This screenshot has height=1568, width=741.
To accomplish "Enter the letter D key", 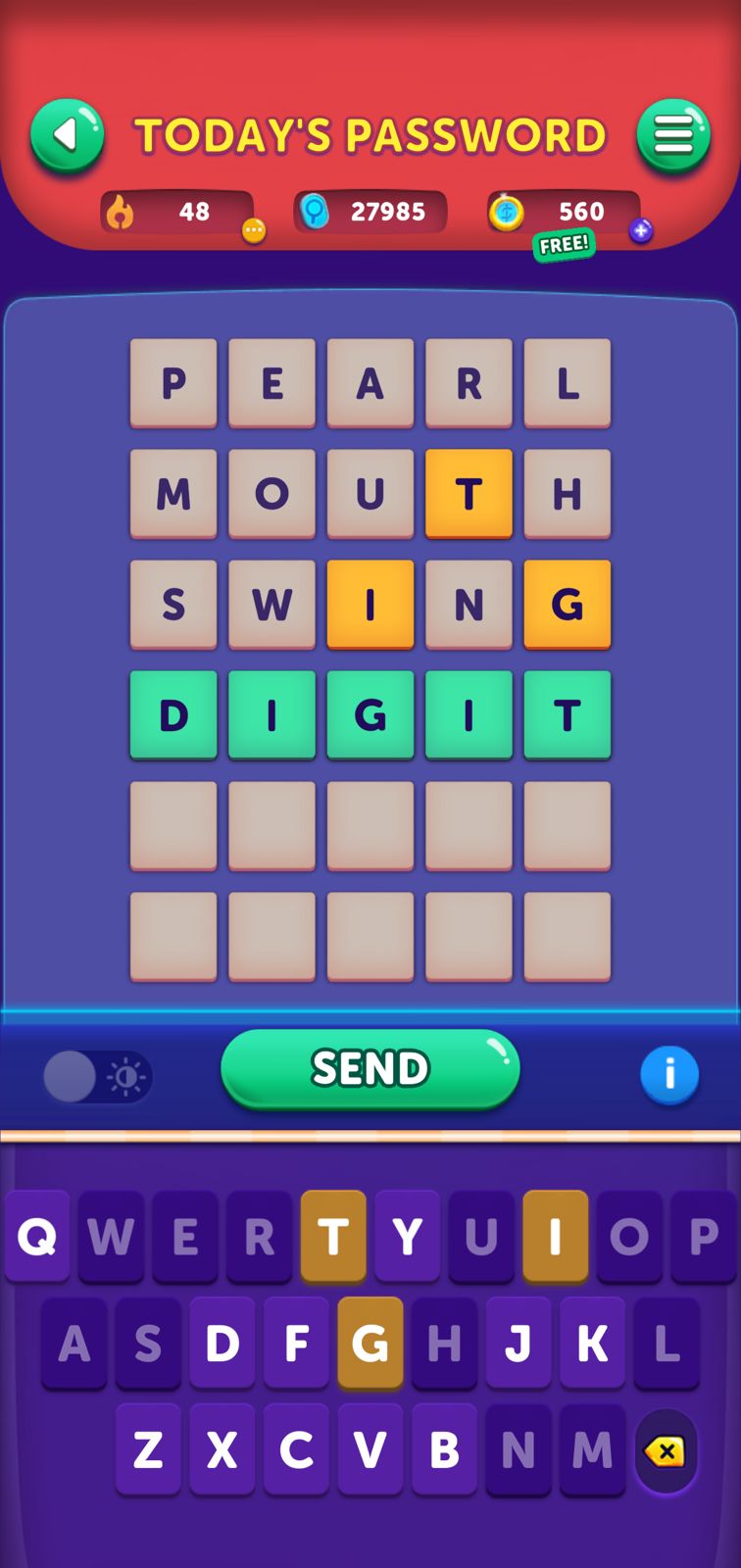I will (222, 1344).
